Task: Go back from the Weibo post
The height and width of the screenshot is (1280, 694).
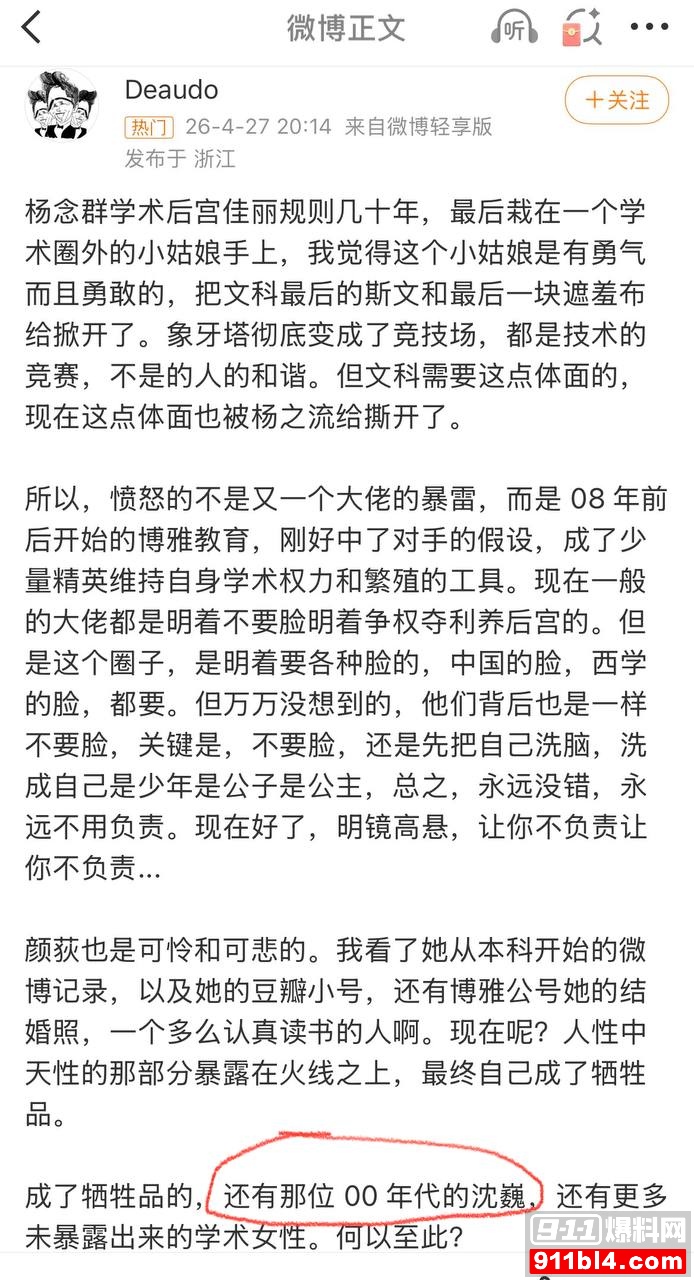Action: [31, 28]
